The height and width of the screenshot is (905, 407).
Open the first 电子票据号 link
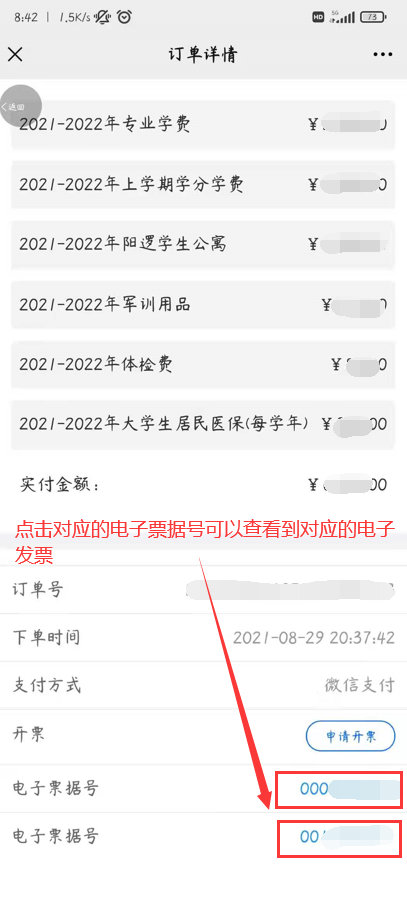pyautogui.click(x=338, y=790)
